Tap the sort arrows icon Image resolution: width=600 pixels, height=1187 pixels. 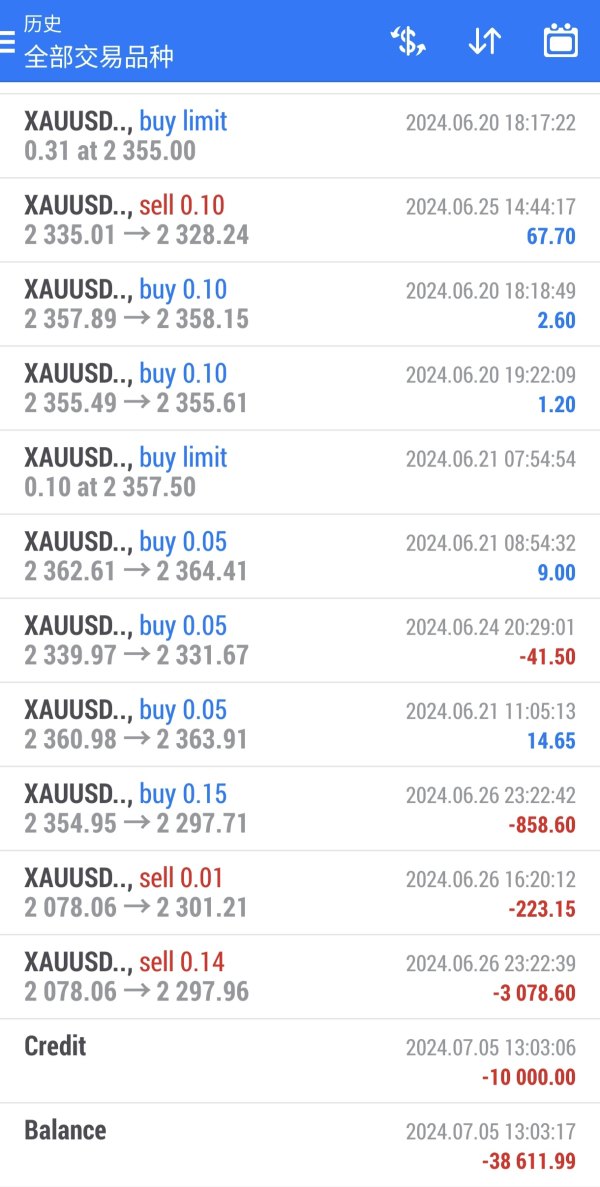(x=484, y=41)
